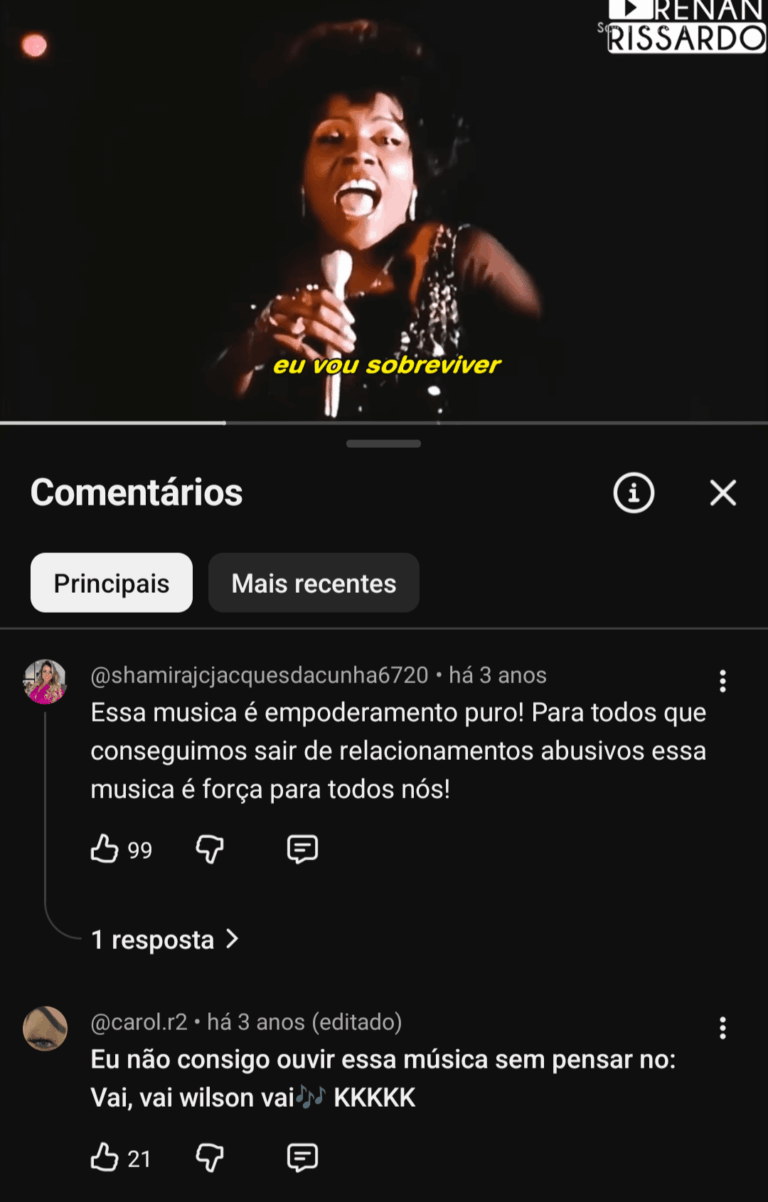
Task: Tap the video player to show controls
Action: [x=384, y=210]
